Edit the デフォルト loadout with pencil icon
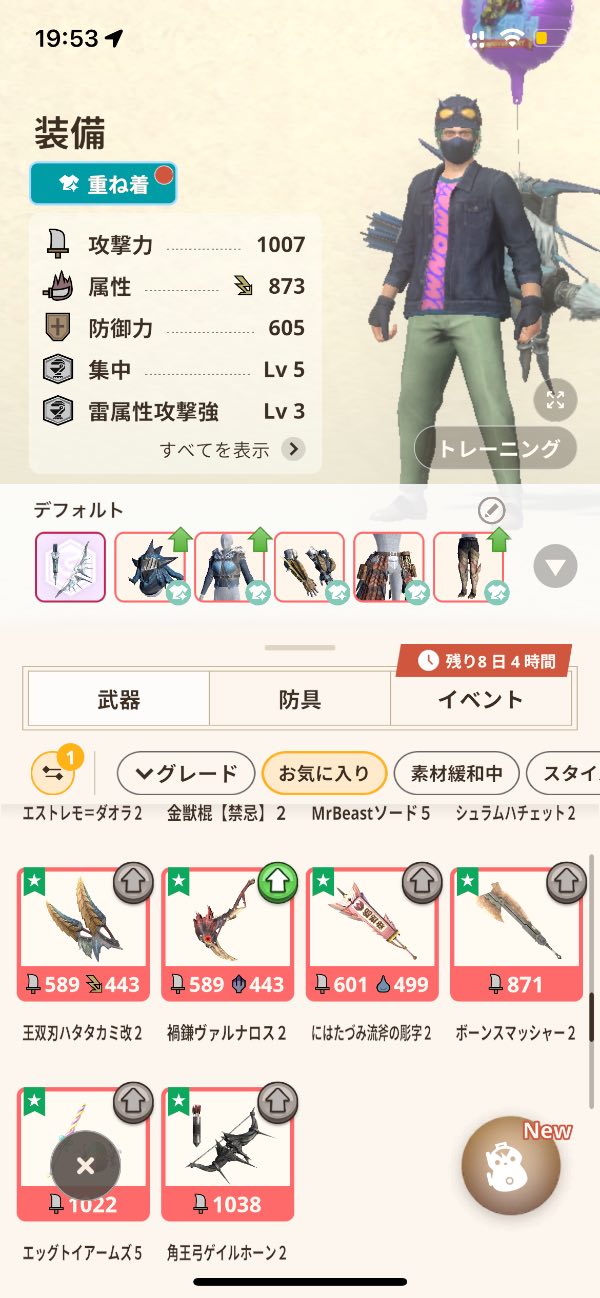 (491, 511)
